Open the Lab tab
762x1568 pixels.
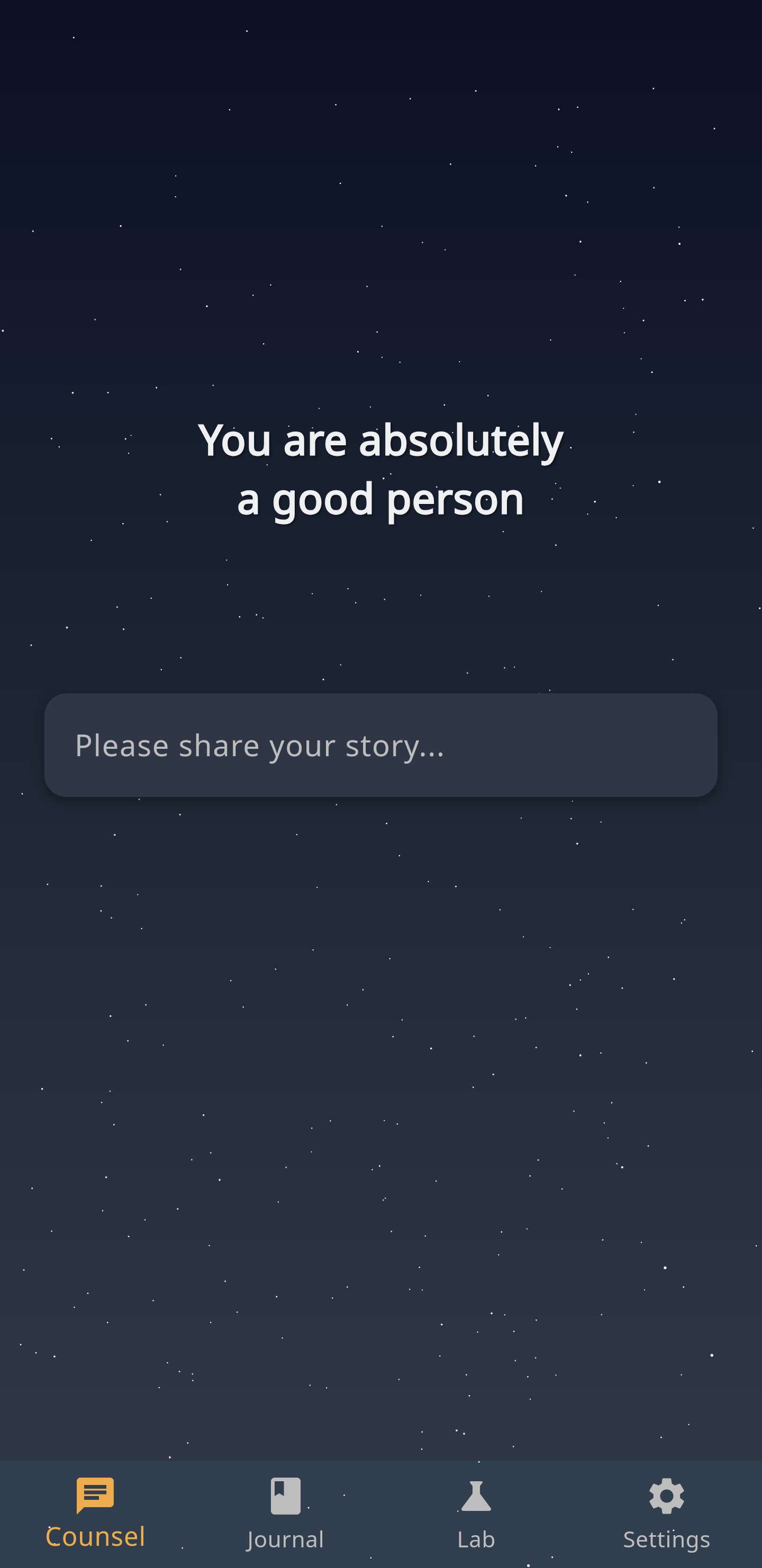[x=476, y=1513]
